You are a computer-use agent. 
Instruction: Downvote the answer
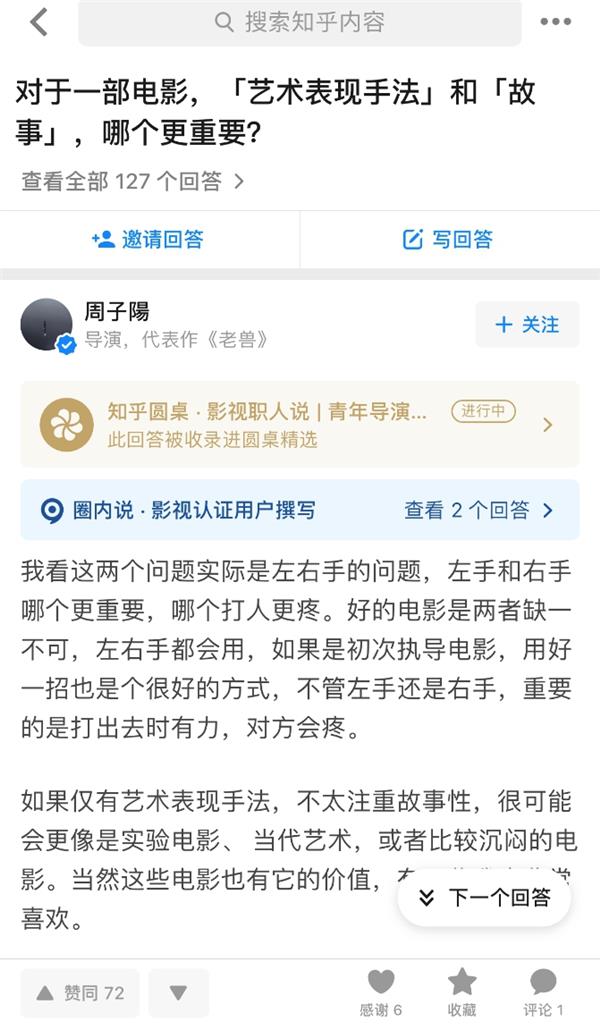tap(178, 993)
